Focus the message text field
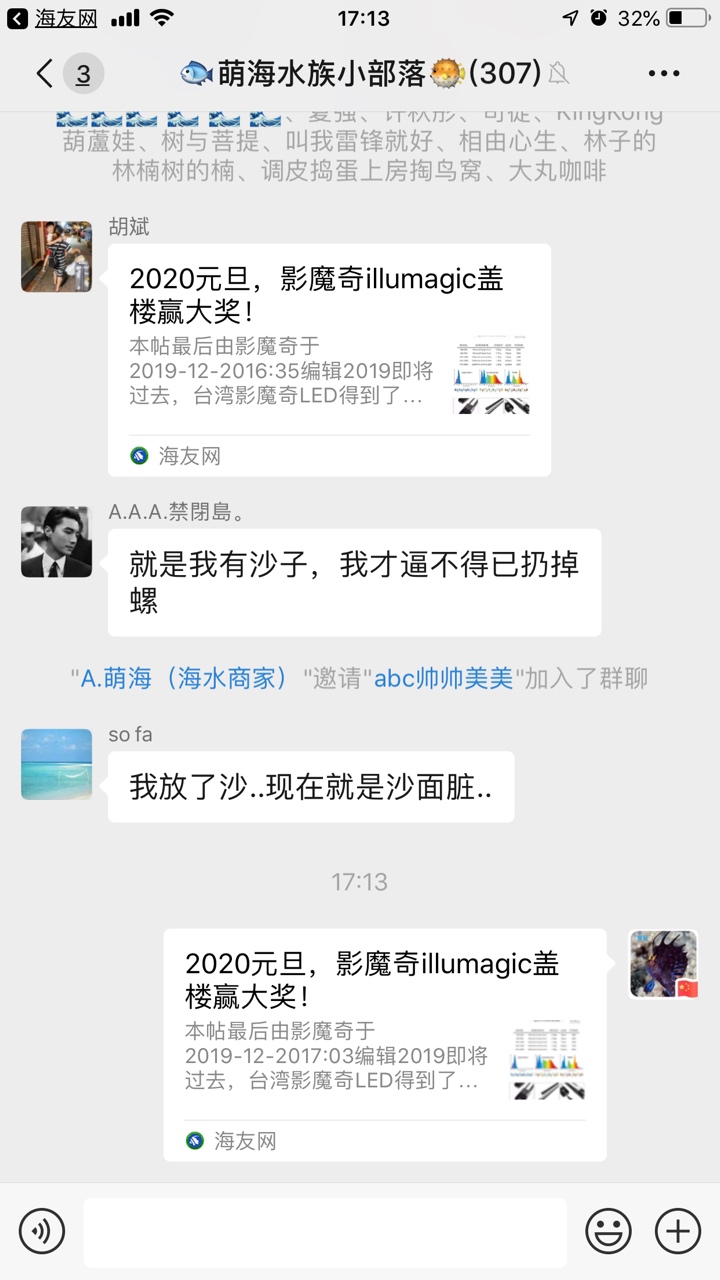The width and height of the screenshot is (720, 1280). pyautogui.click(x=324, y=1230)
